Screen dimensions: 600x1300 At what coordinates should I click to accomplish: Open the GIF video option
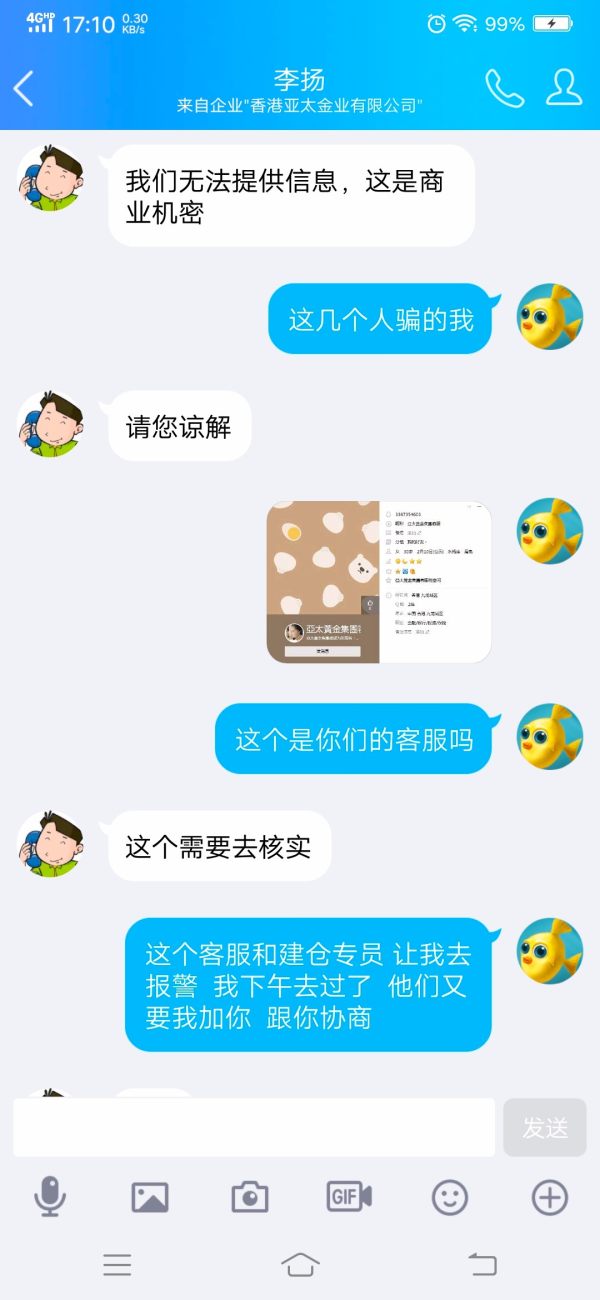pos(349,1196)
